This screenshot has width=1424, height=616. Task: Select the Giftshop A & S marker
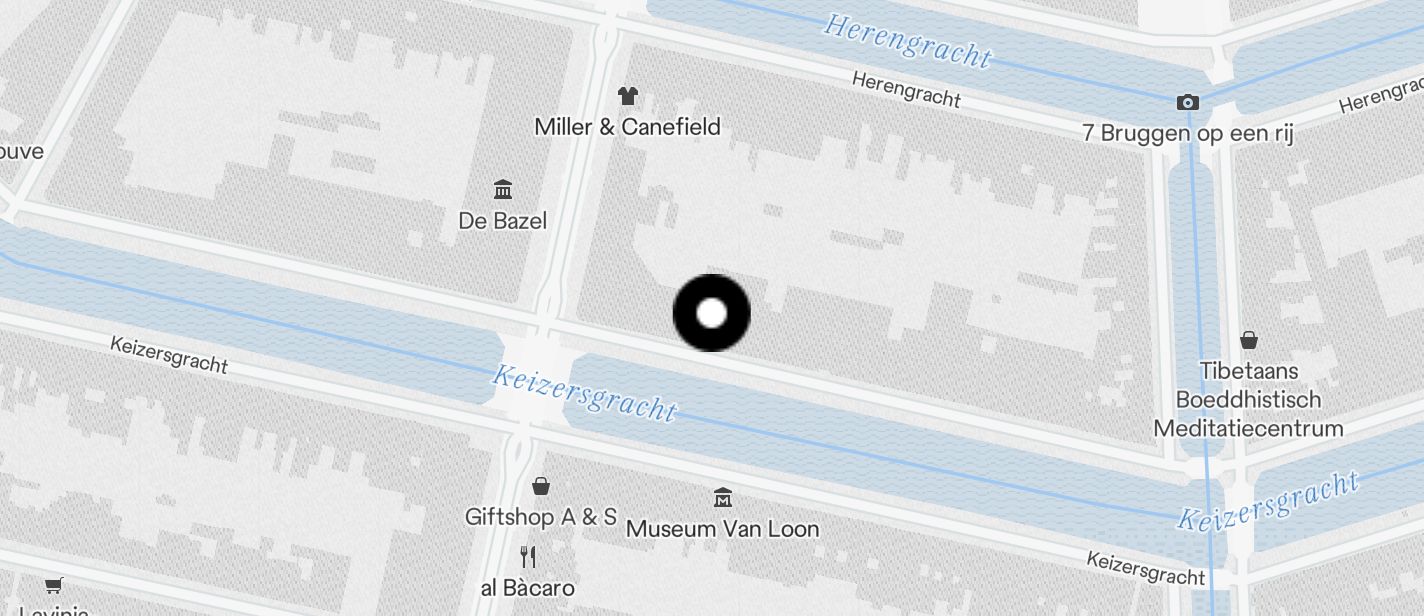(541, 487)
